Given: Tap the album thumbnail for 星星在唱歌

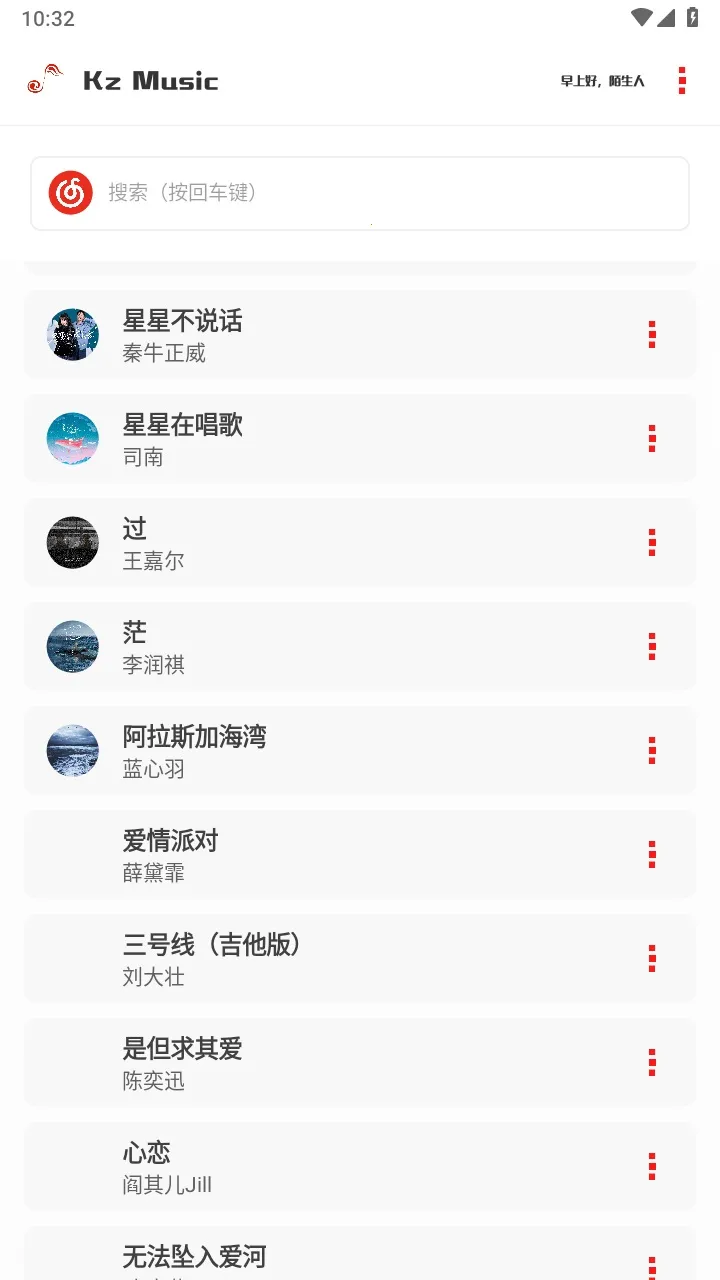Looking at the screenshot, I should [72, 438].
